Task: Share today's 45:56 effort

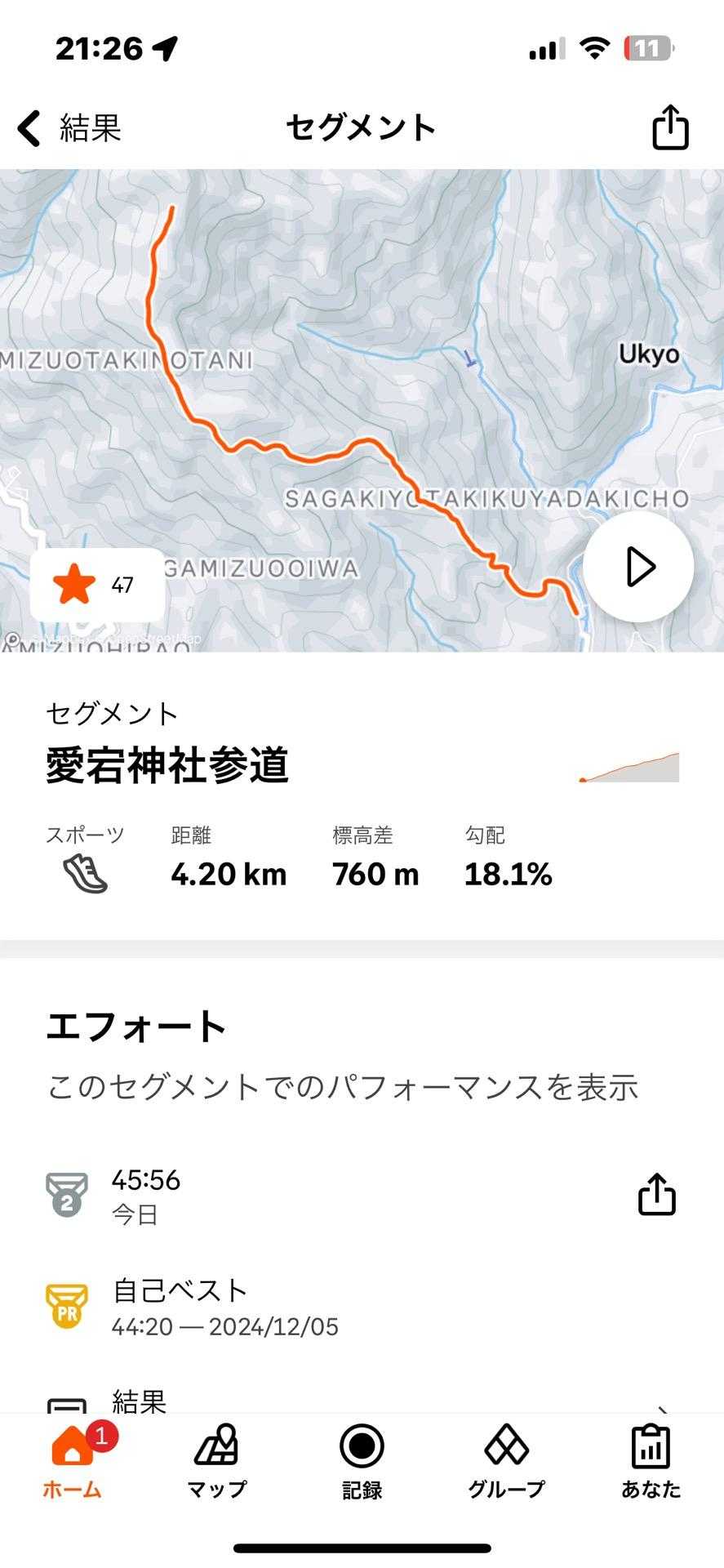Action: (x=656, y=1195)
